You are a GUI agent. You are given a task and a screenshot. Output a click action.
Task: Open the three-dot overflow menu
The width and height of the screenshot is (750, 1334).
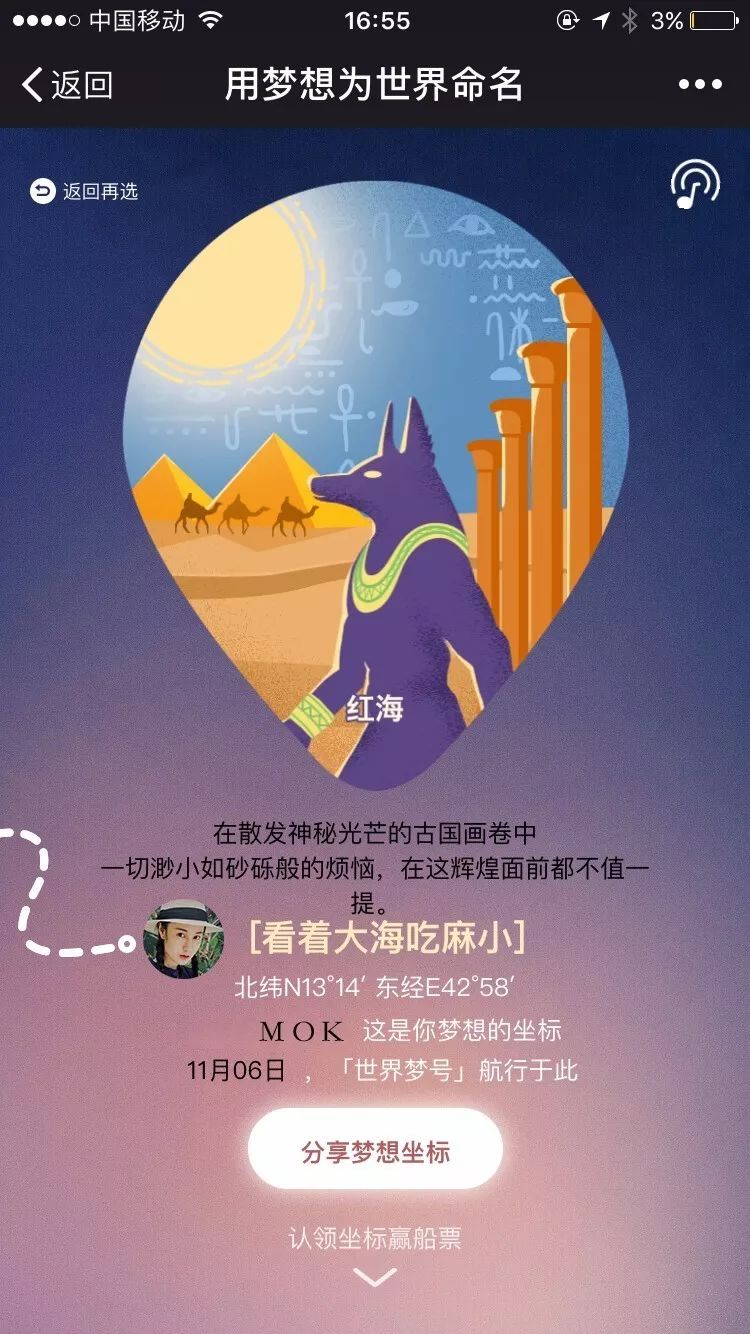point(700,85)
